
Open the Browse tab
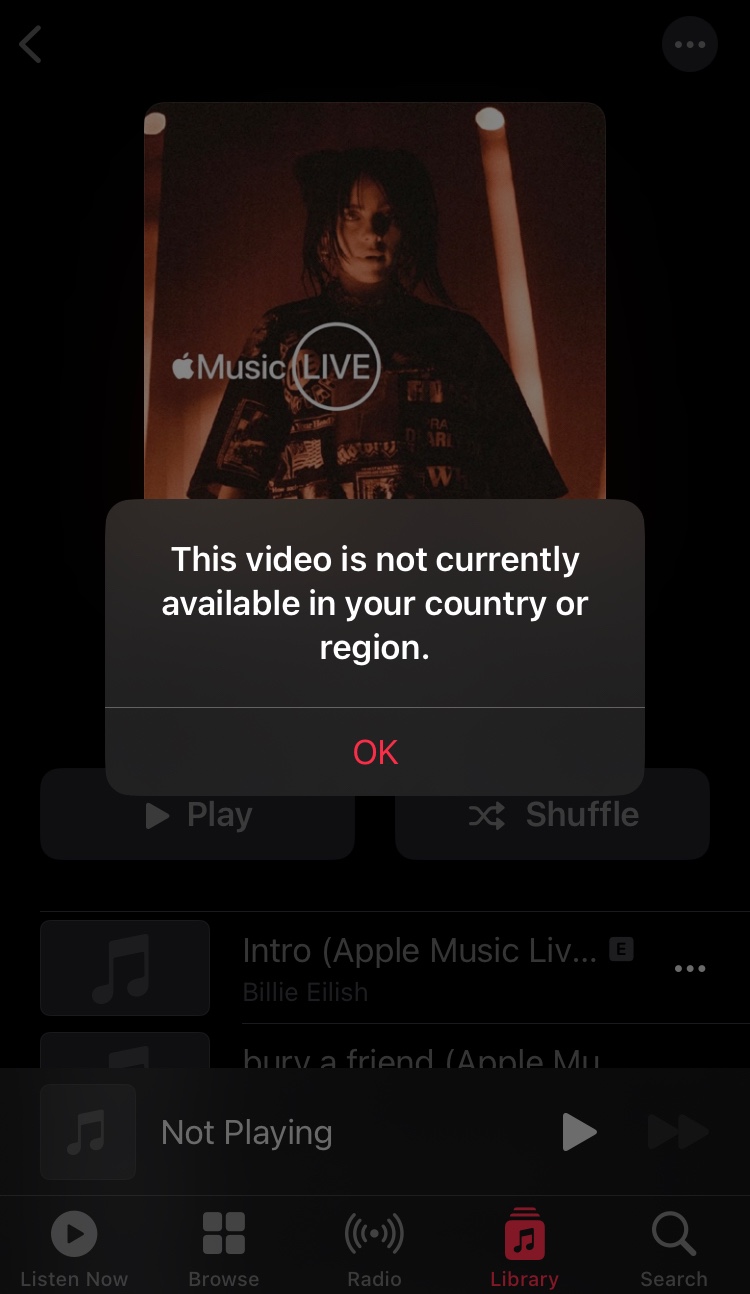[x=223, y=1245]
